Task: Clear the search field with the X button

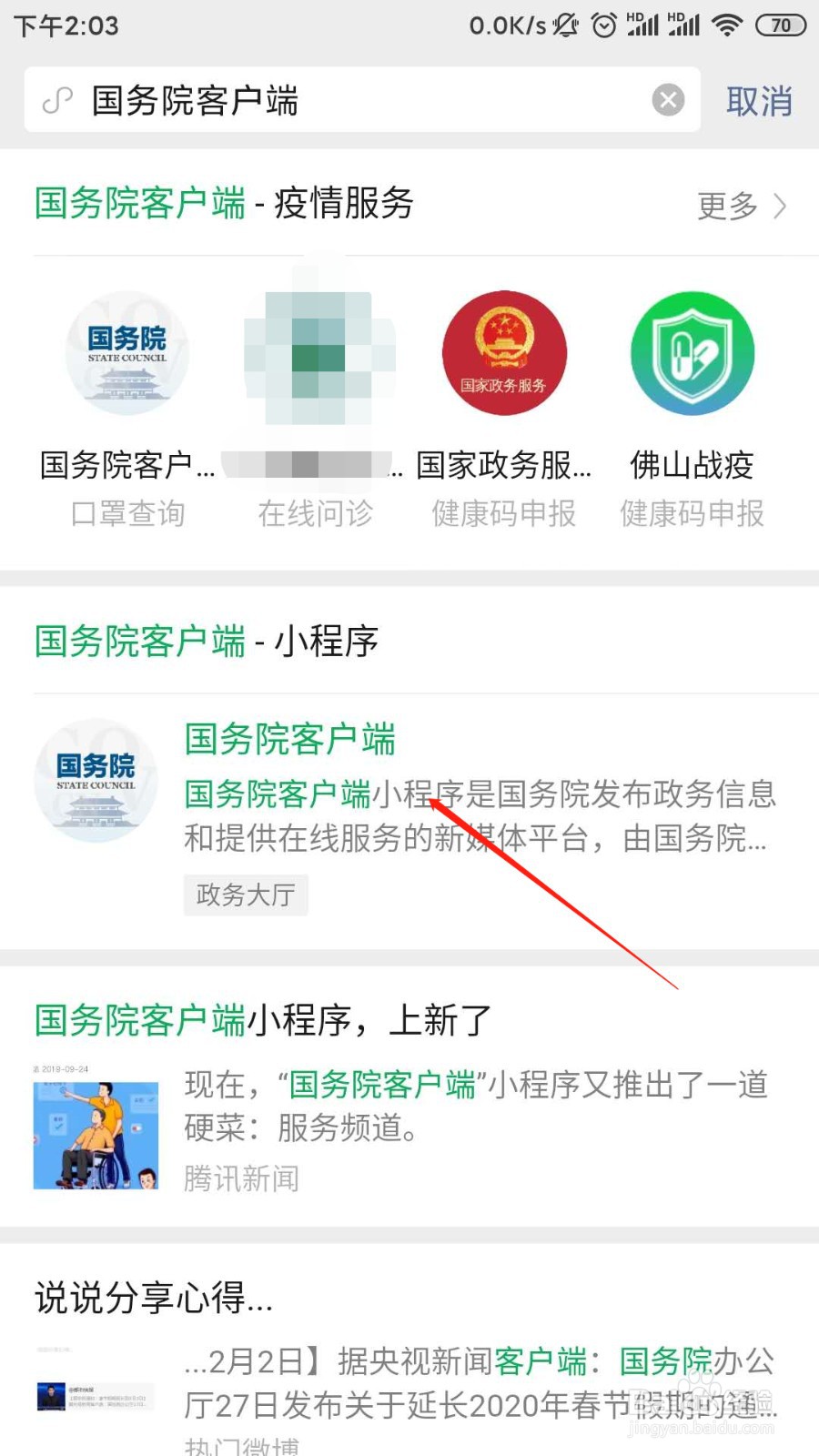Action: pyautogui.click(x=669, y=99)
